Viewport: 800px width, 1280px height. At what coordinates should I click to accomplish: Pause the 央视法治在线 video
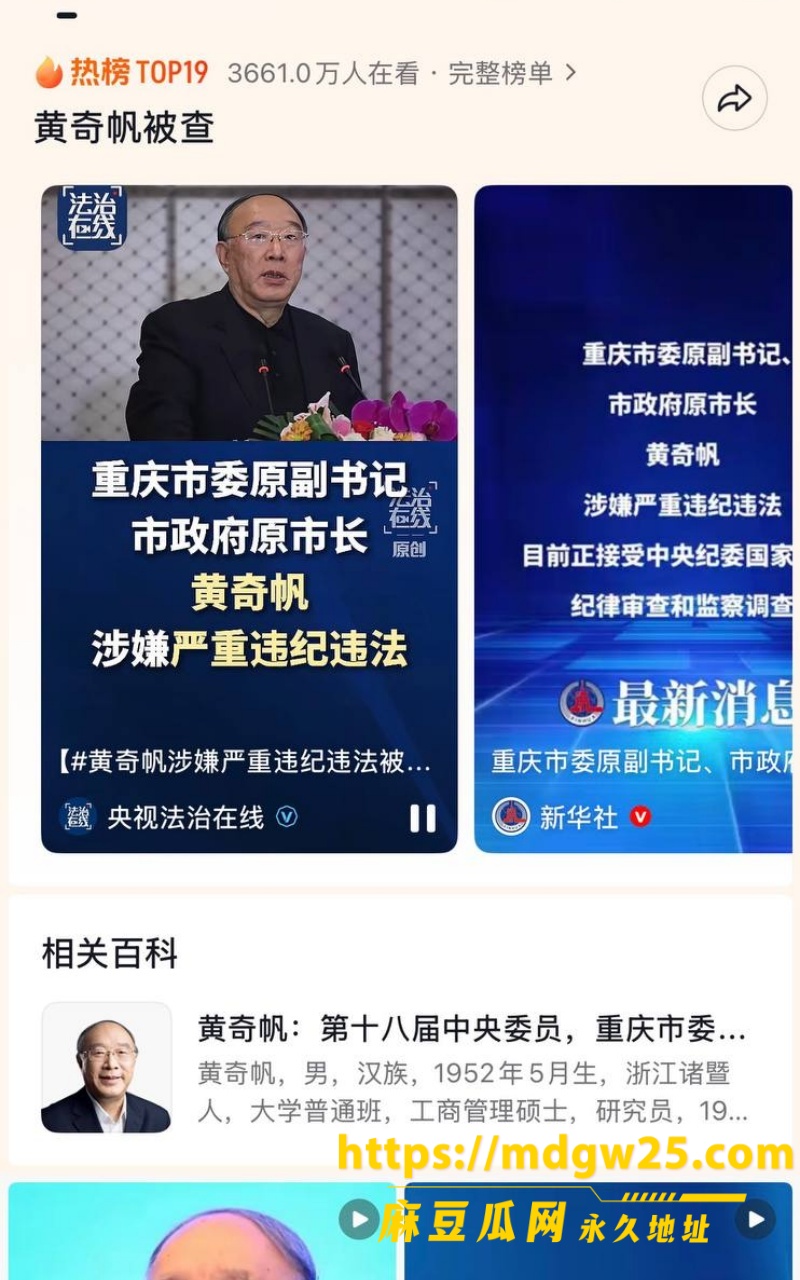click(x=423, y=819)
